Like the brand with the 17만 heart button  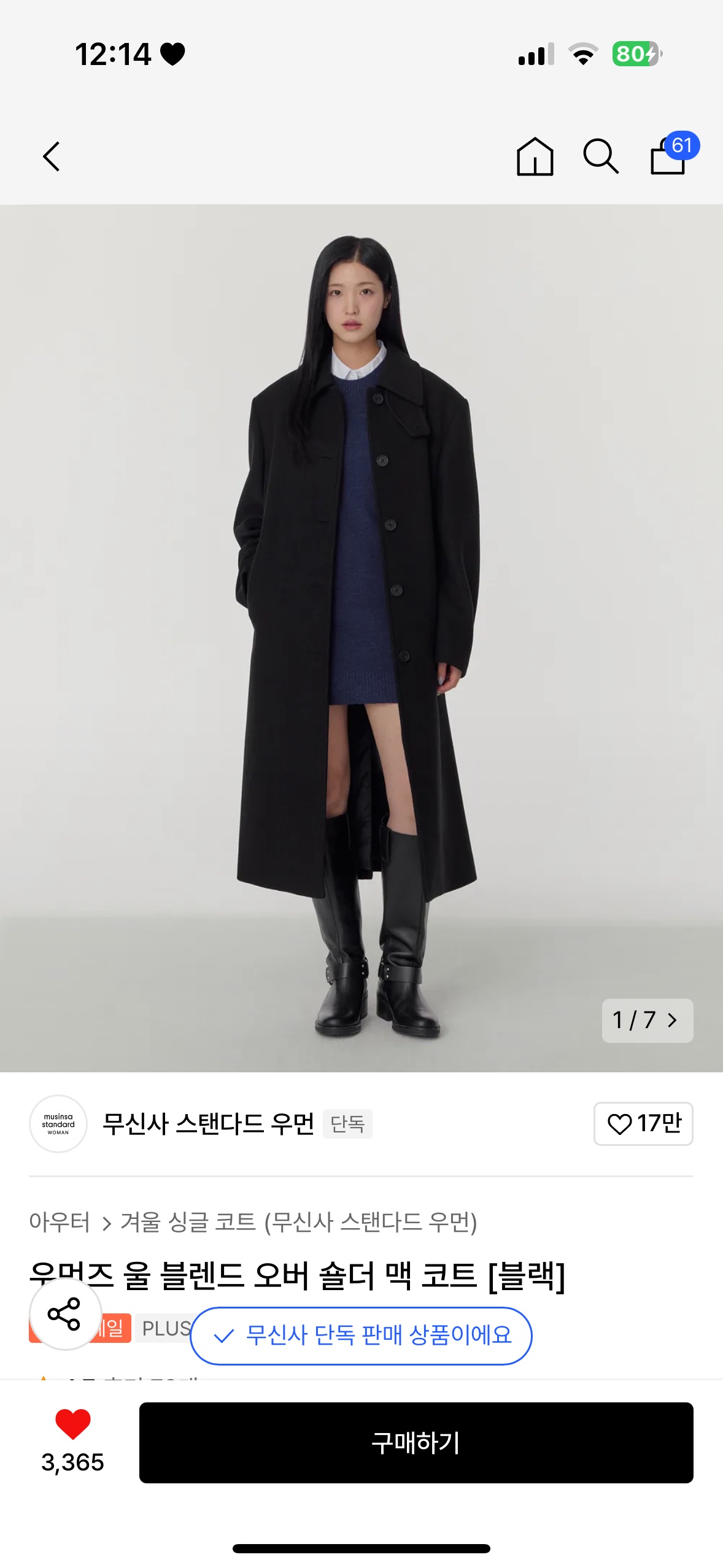point(643,1124)
